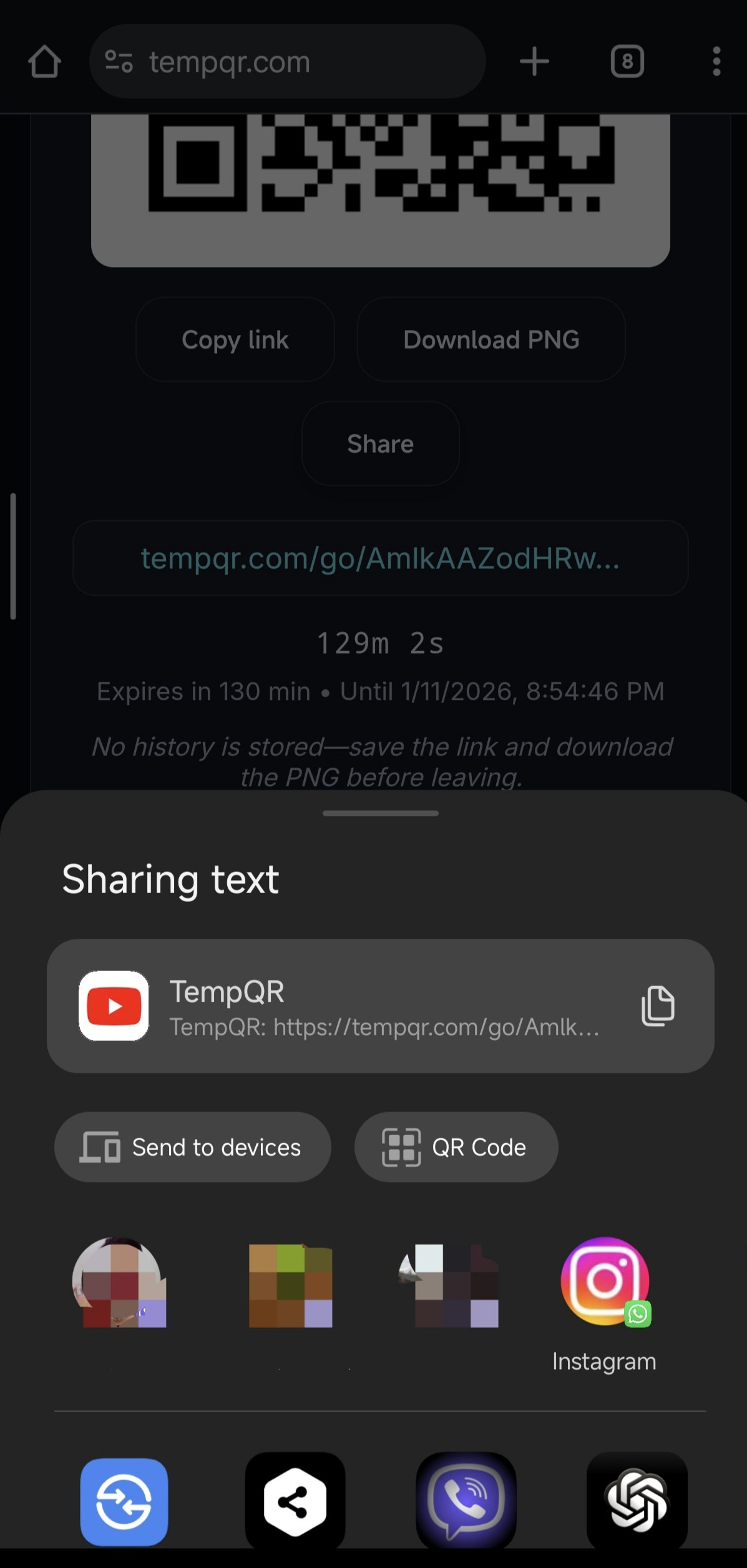Send the link to ChatGPT

[637, 1499]
